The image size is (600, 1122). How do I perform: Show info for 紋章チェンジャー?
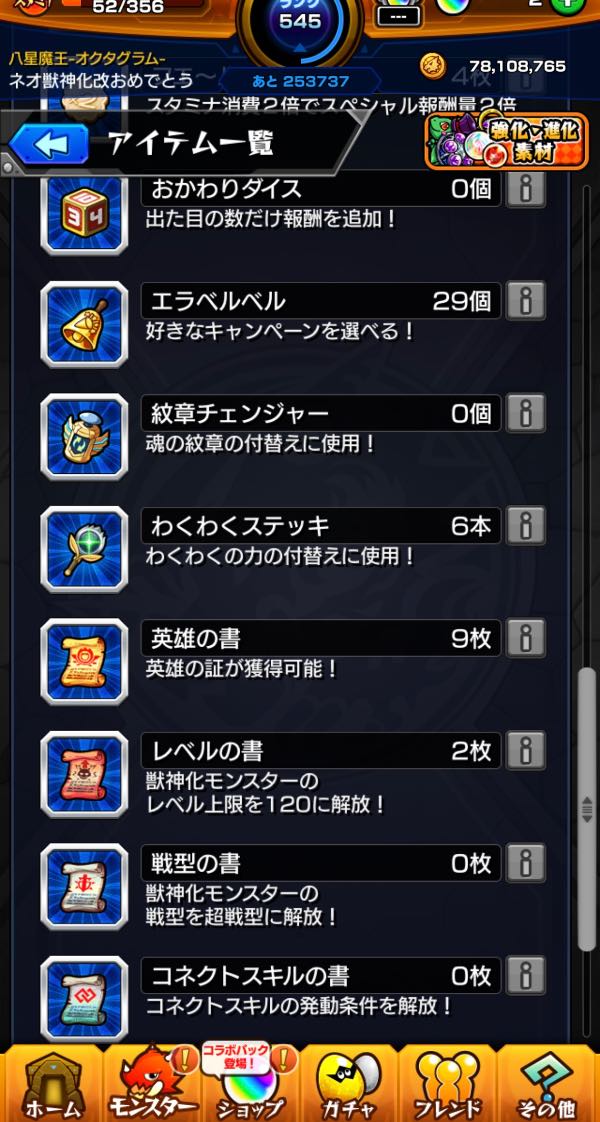(x=525, y=413)
